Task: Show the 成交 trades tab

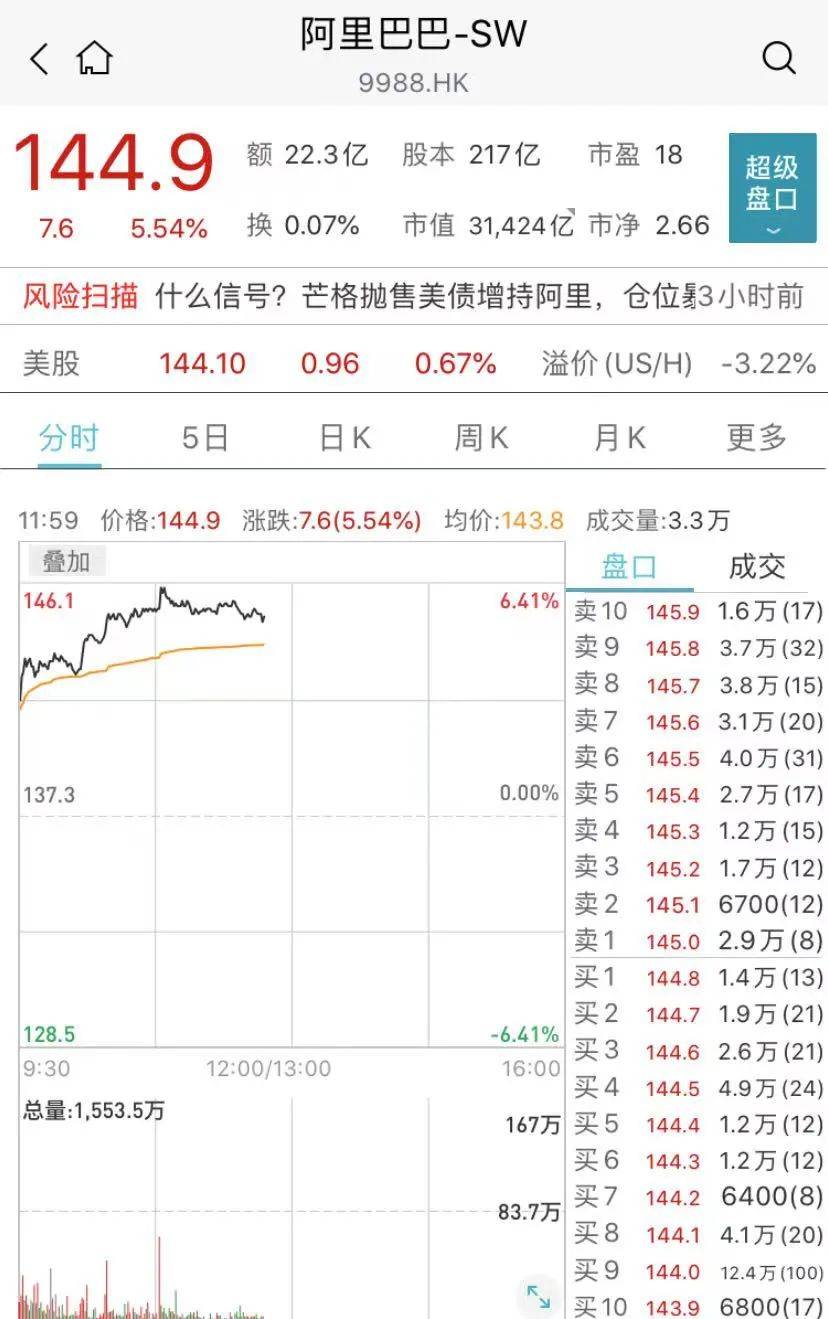Action: pyautogui.click(x=757, y=567)
